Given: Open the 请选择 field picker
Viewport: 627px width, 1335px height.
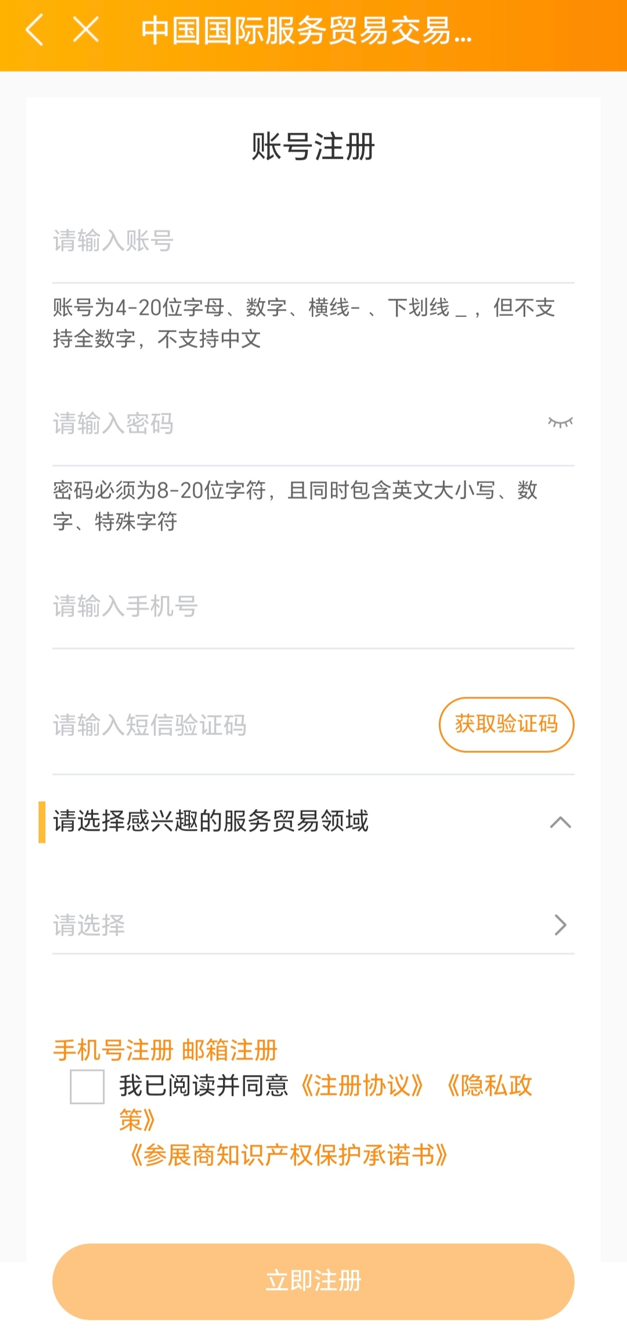Looking at the screenshot, I should 312,925.
